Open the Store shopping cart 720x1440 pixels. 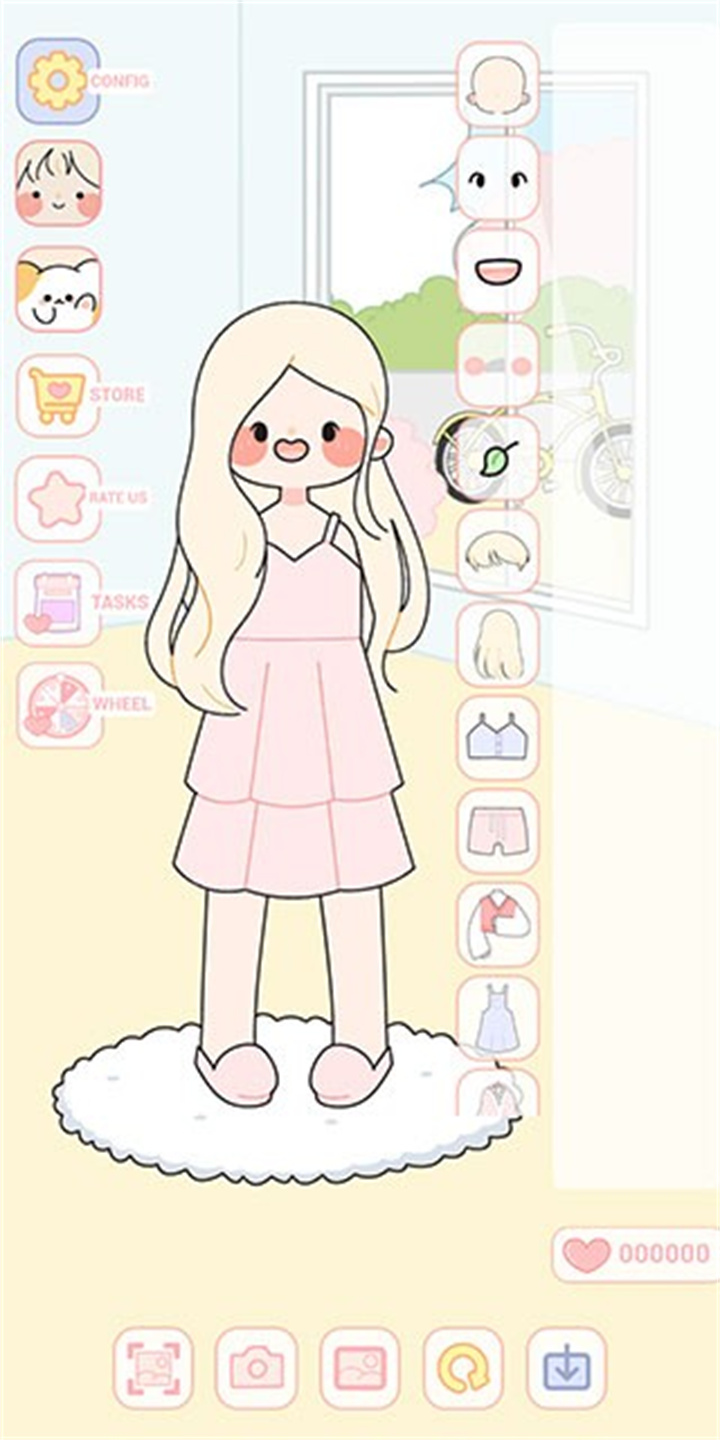pyautogui.click(x=58, y=395)
